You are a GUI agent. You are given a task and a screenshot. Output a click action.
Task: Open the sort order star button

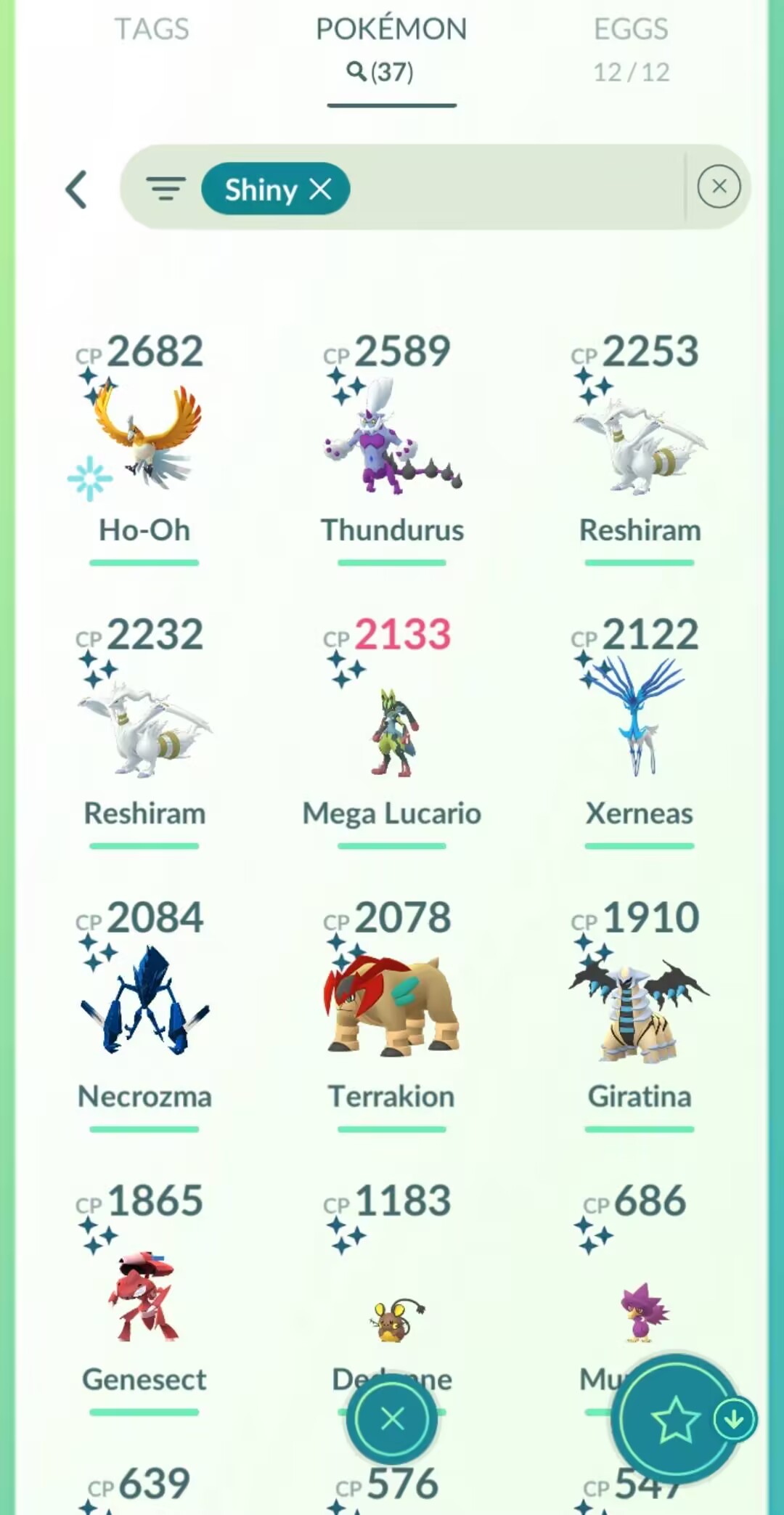pos(675,1420)
